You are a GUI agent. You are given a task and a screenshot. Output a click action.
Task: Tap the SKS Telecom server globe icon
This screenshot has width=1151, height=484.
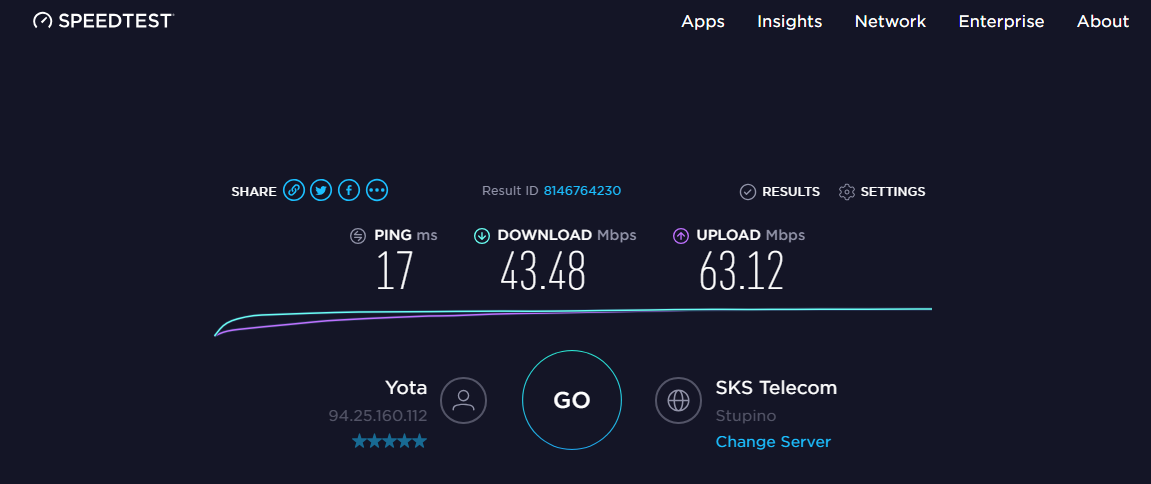(x=679, y=401)
